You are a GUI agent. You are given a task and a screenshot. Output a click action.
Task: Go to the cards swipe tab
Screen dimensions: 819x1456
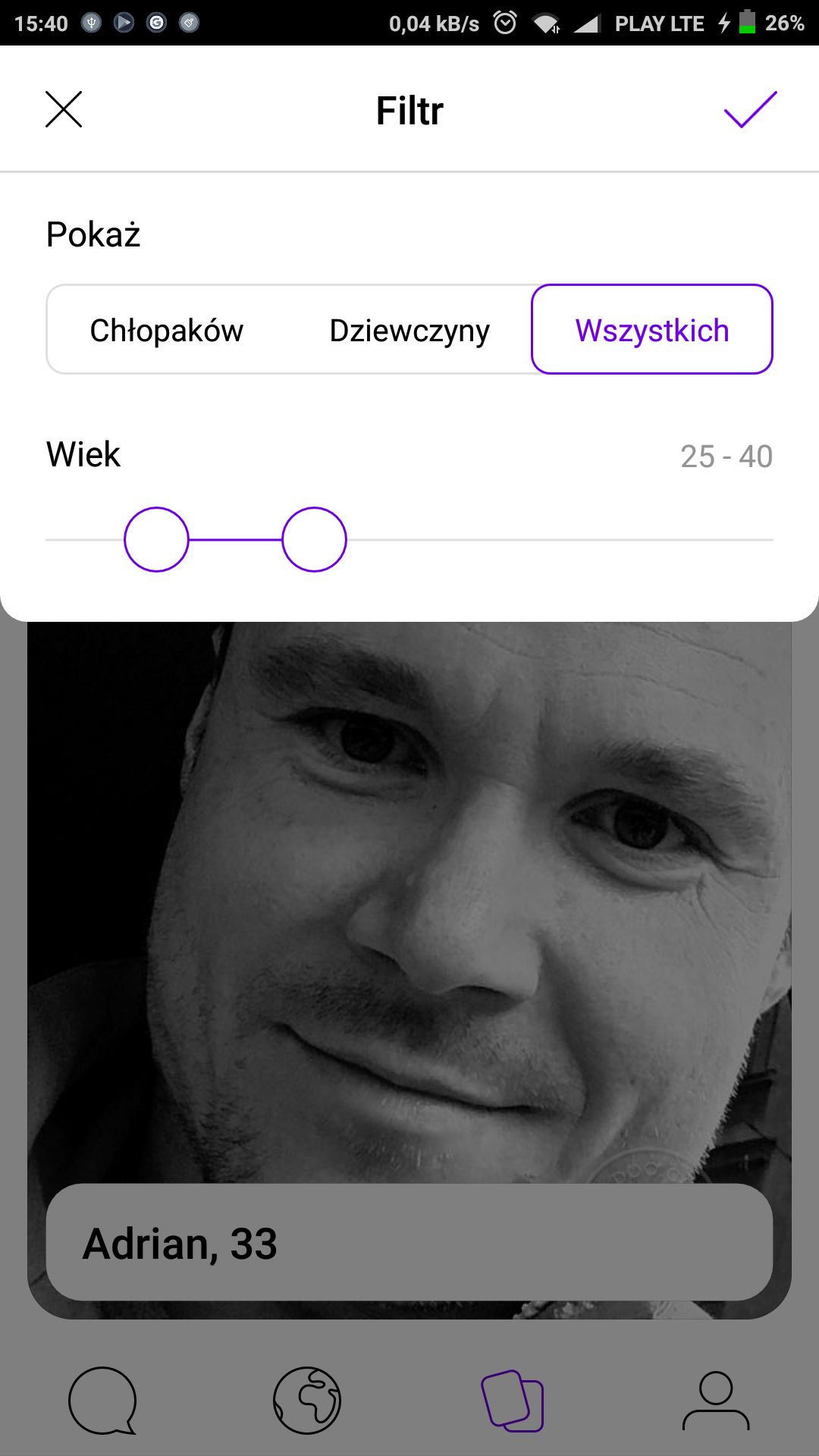(x=513, y=1401)
